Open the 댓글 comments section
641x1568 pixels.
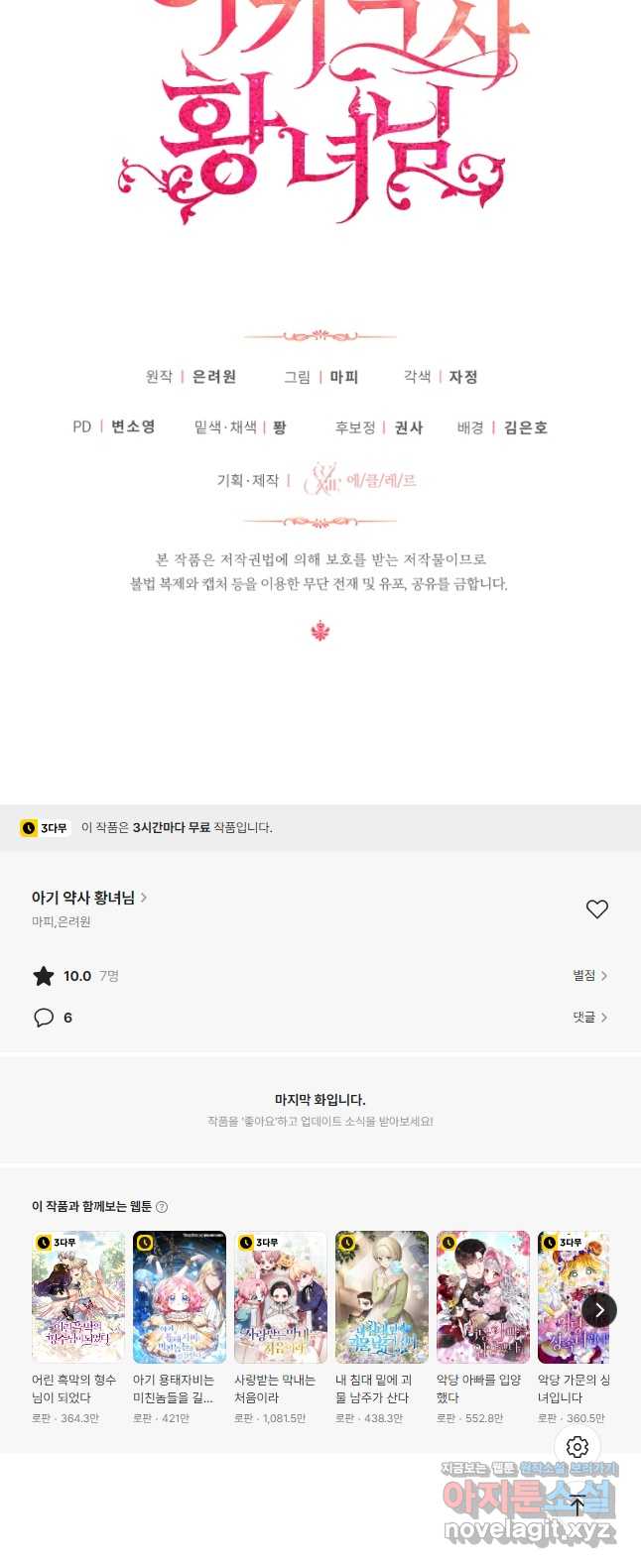(x=589, y=1018)
